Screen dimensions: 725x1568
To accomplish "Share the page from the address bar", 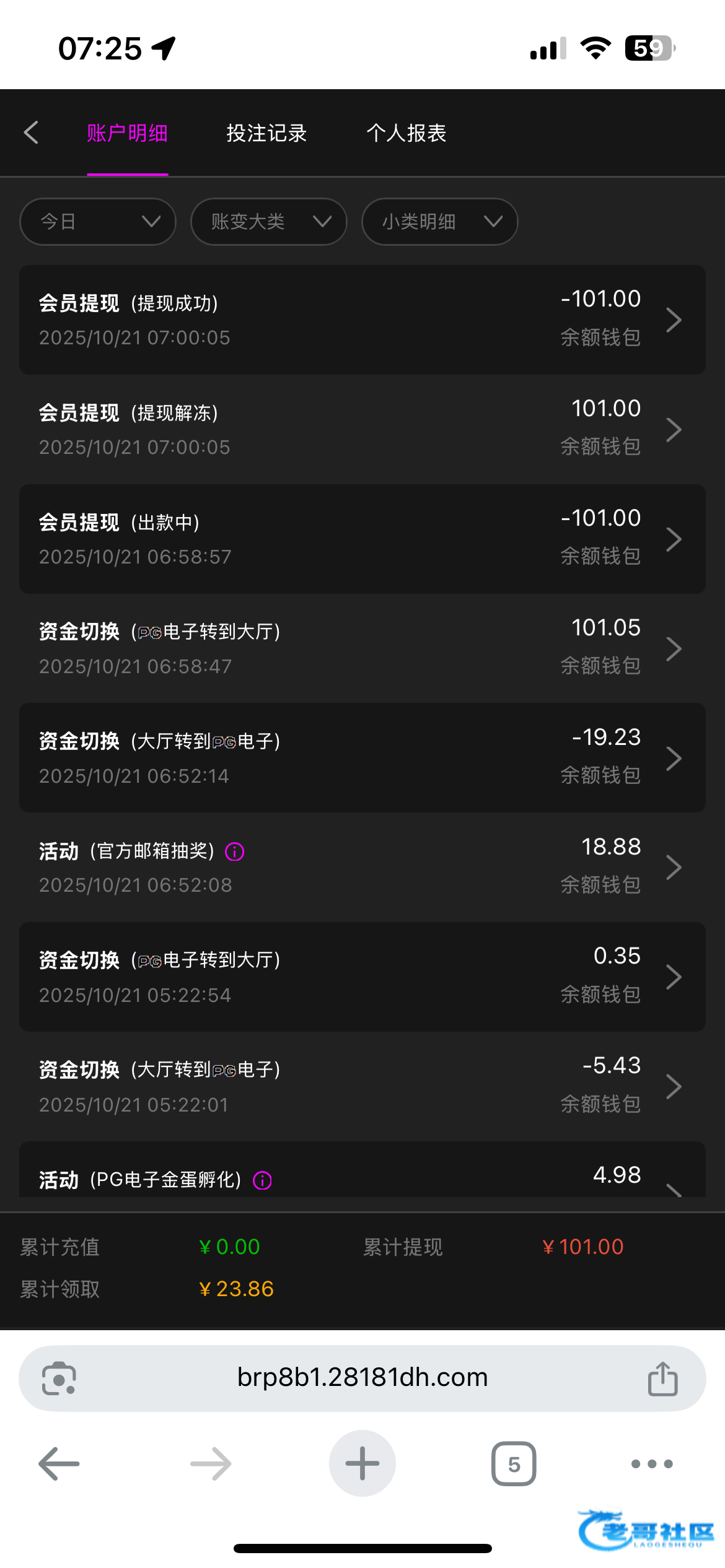I will (x=662, y=1379).
